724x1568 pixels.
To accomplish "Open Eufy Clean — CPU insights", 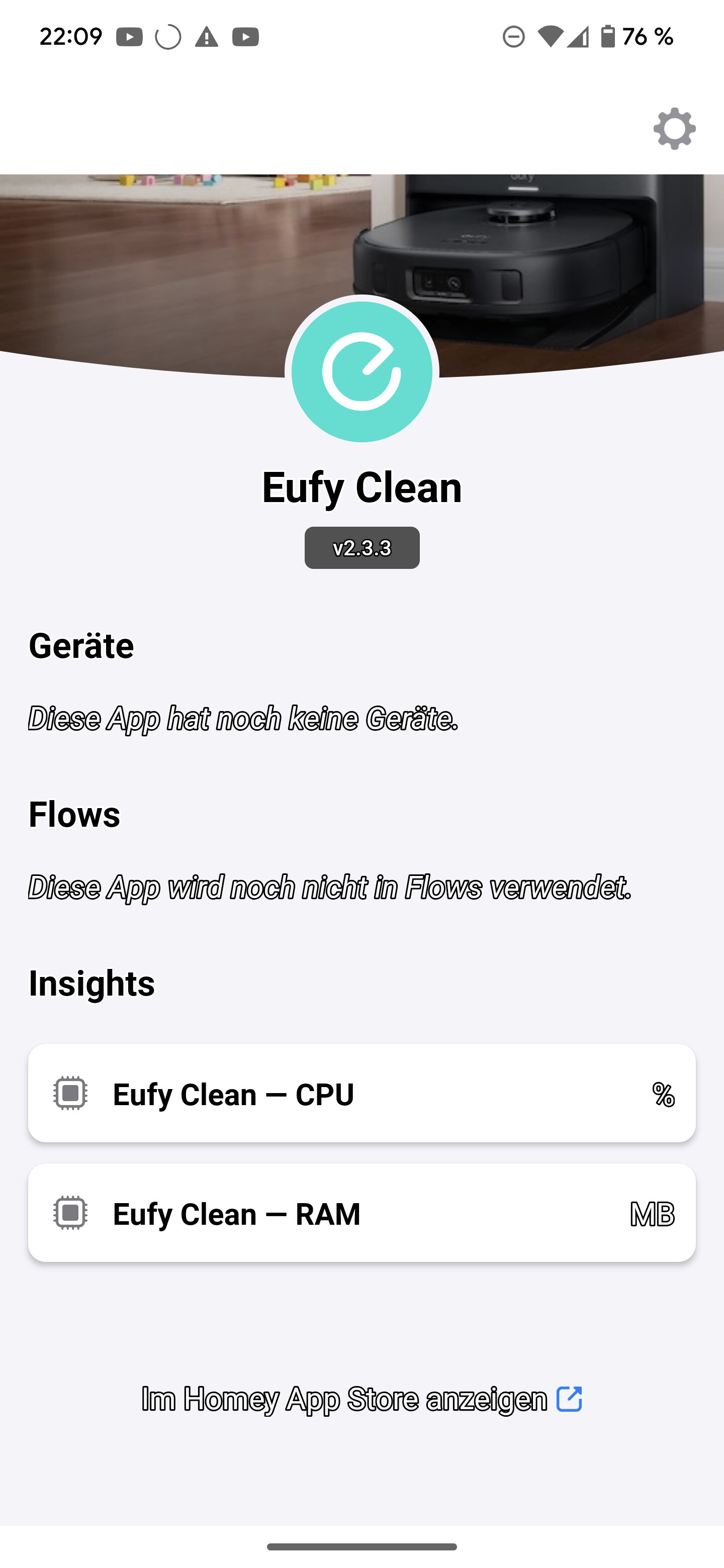I will [361, 1093].
